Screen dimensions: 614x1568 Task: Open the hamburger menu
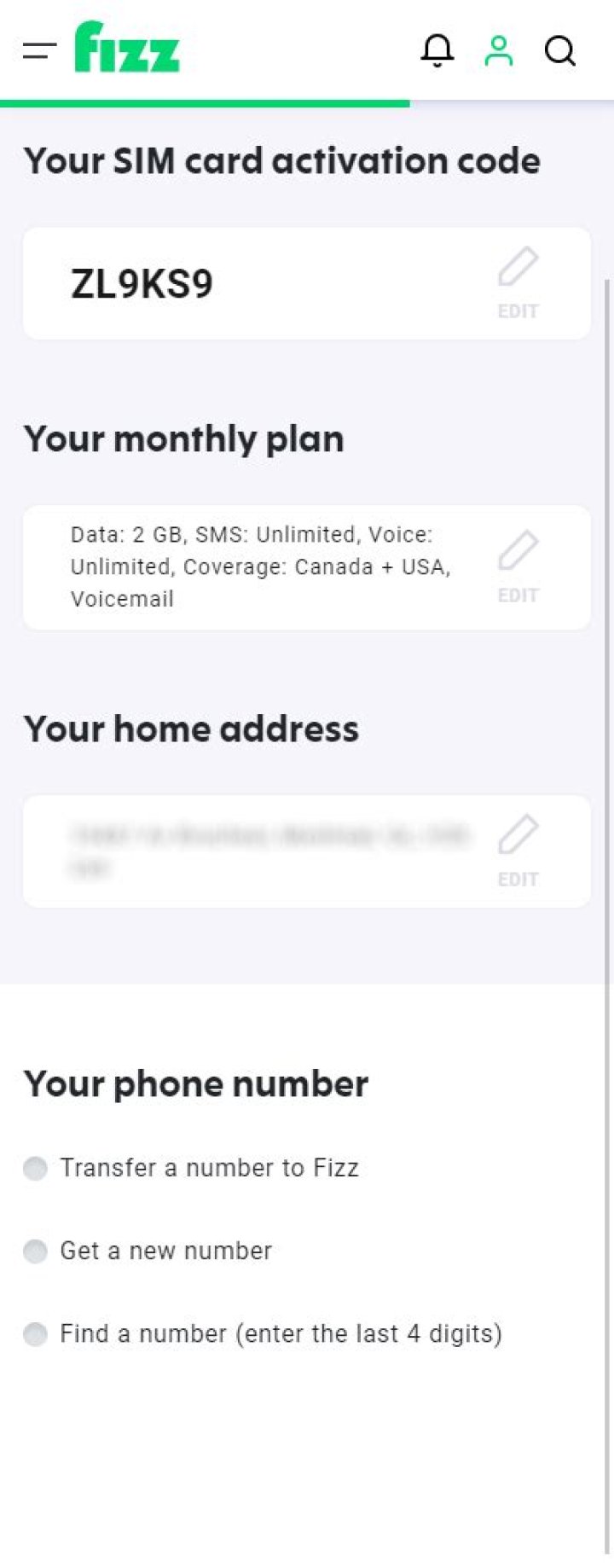point(39,51)
